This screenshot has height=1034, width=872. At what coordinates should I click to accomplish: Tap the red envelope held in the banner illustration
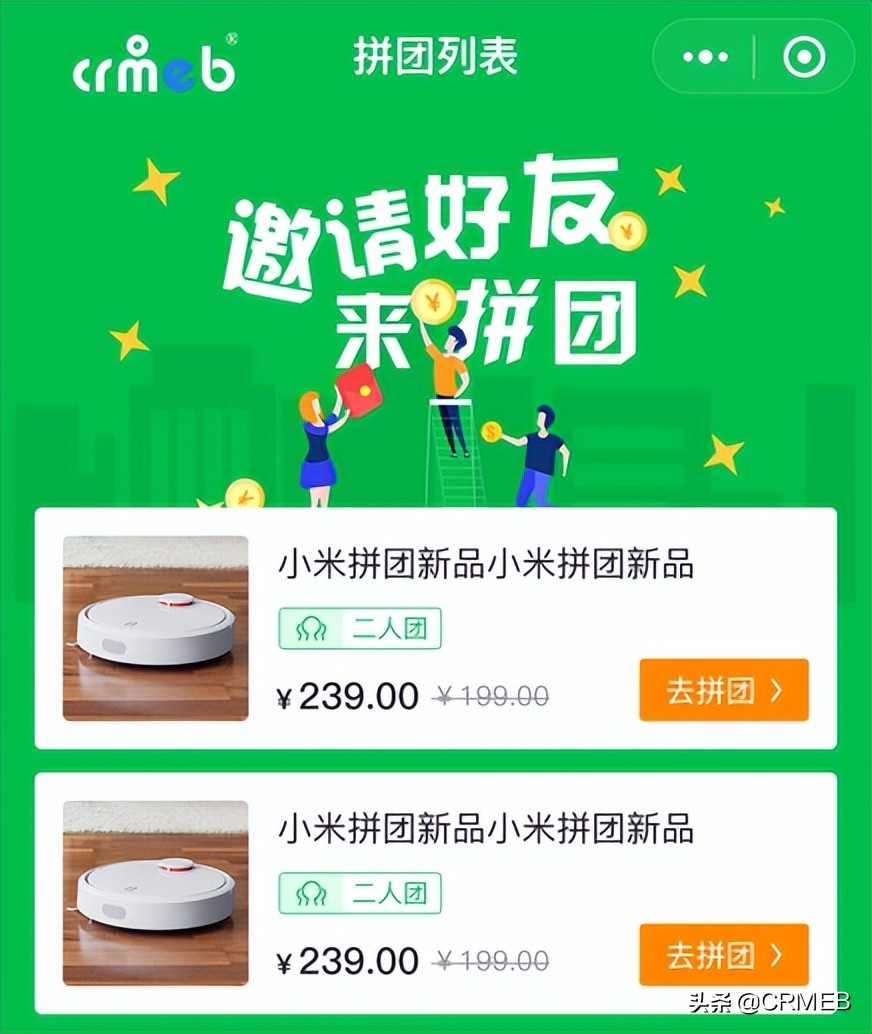pos(362,389)
